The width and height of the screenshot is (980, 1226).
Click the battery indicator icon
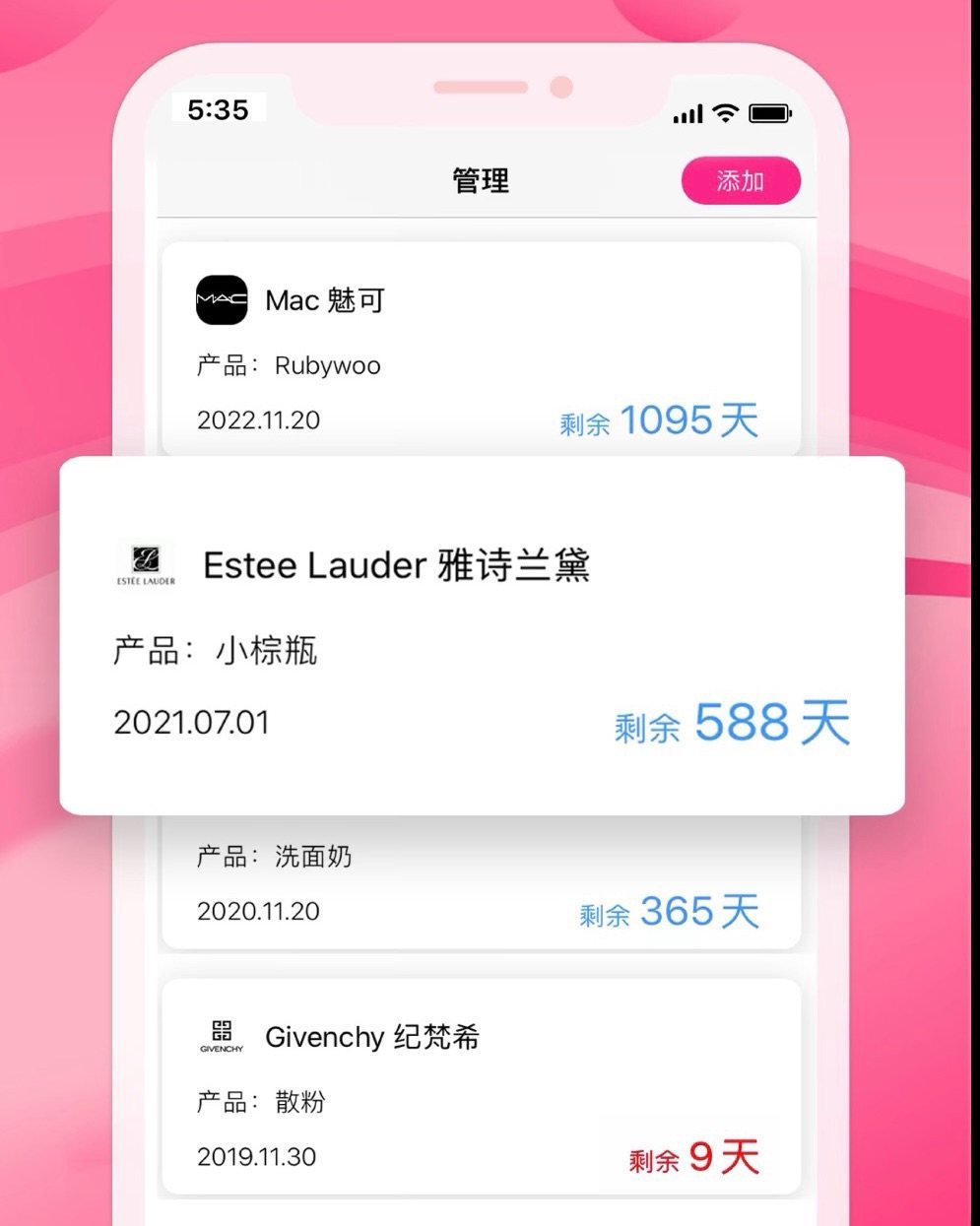pos(769,113)
